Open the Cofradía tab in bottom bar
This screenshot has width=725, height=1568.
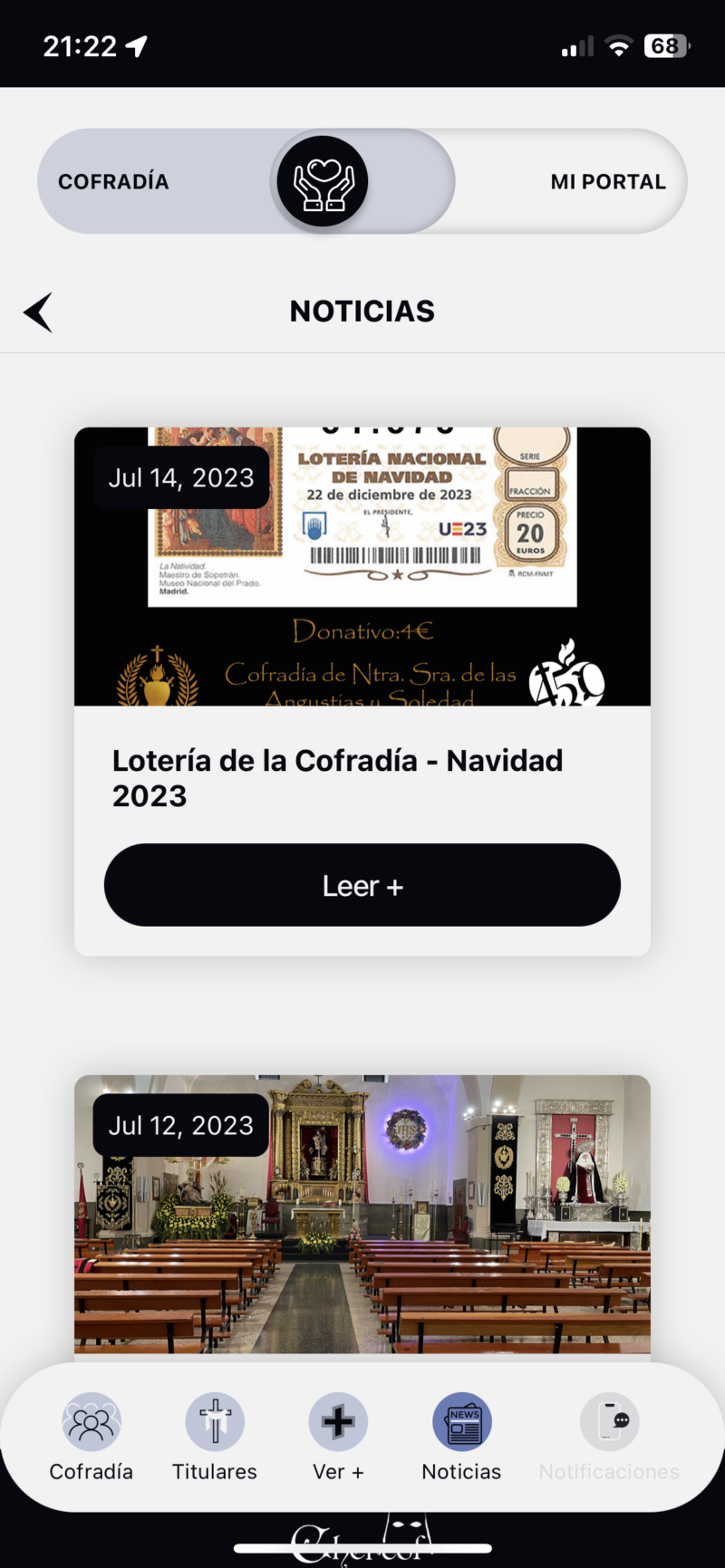coord(91,1438)
